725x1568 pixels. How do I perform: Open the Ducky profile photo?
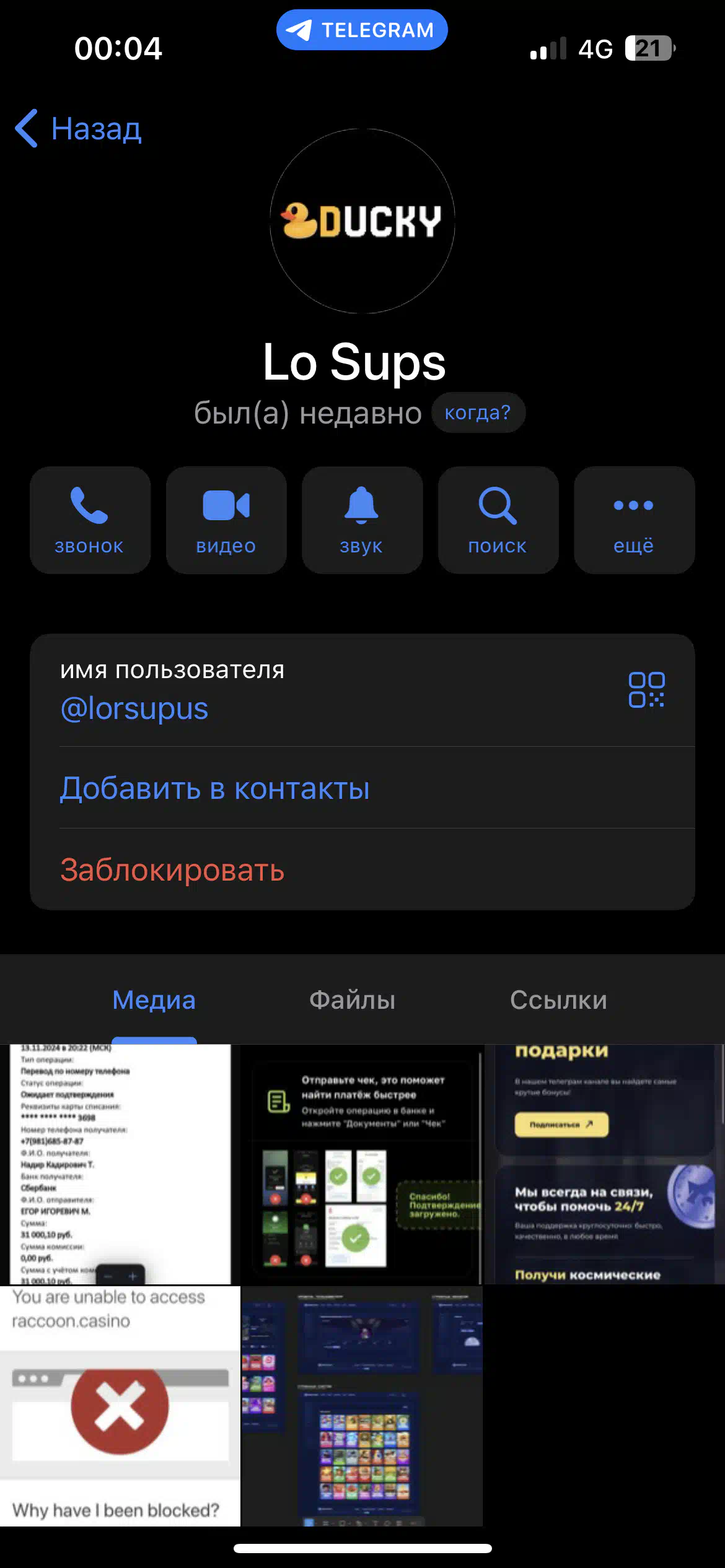pos(362,220)
